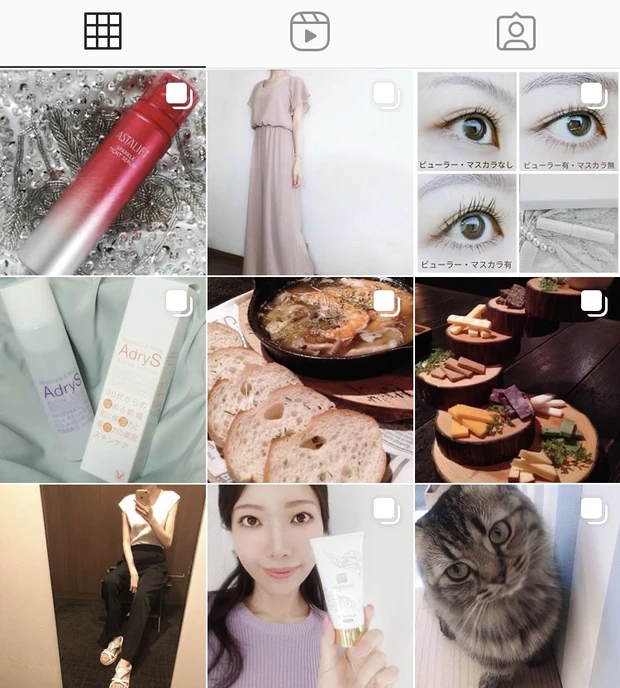Viewport: 620px width, 688px height.
Task: Switch to the tagged photos tab
Action: coord(516,32)
